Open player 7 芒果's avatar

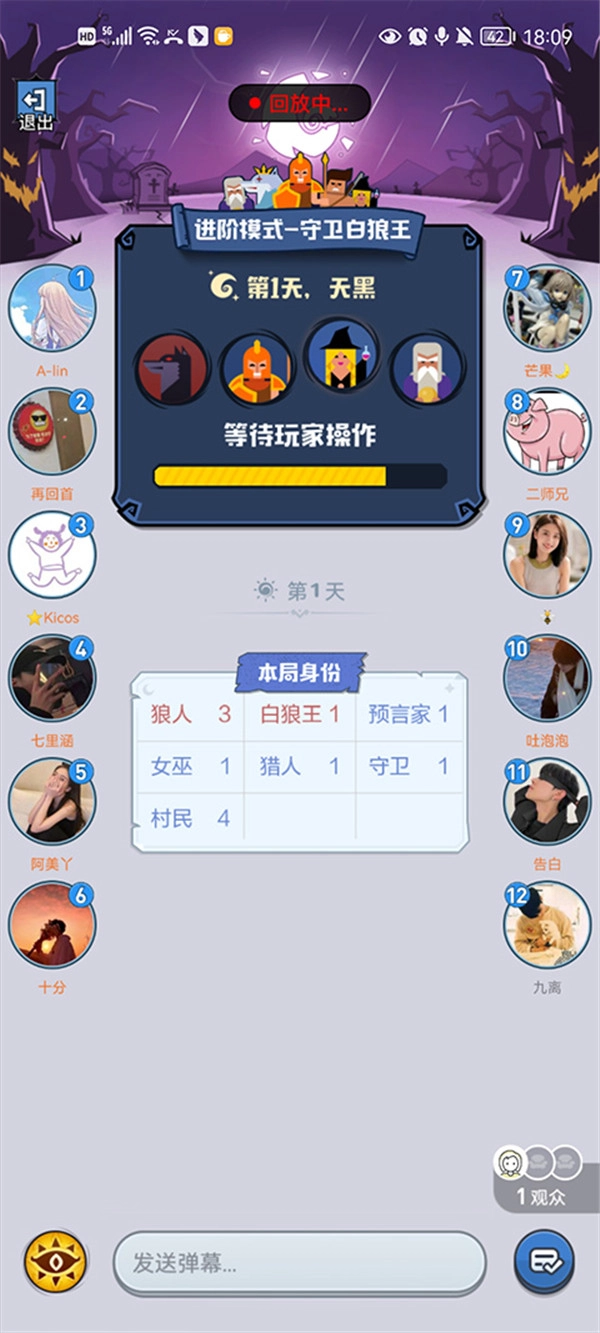[x=547, y=308]
